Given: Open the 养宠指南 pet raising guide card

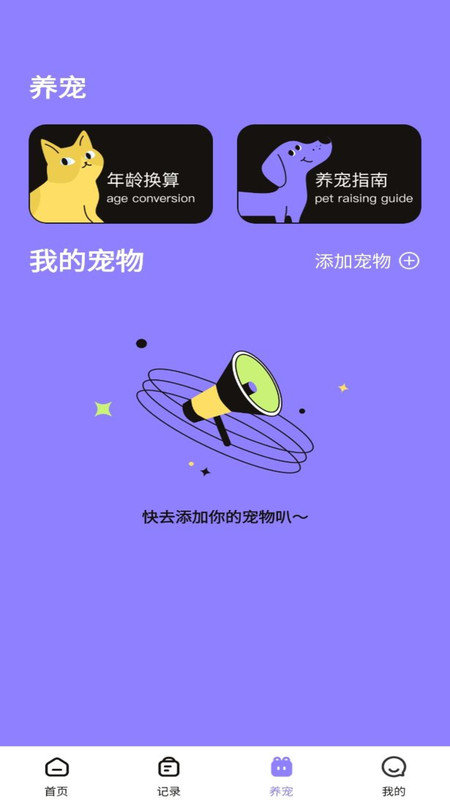Looking at the screenshot, I should (329, 174).
